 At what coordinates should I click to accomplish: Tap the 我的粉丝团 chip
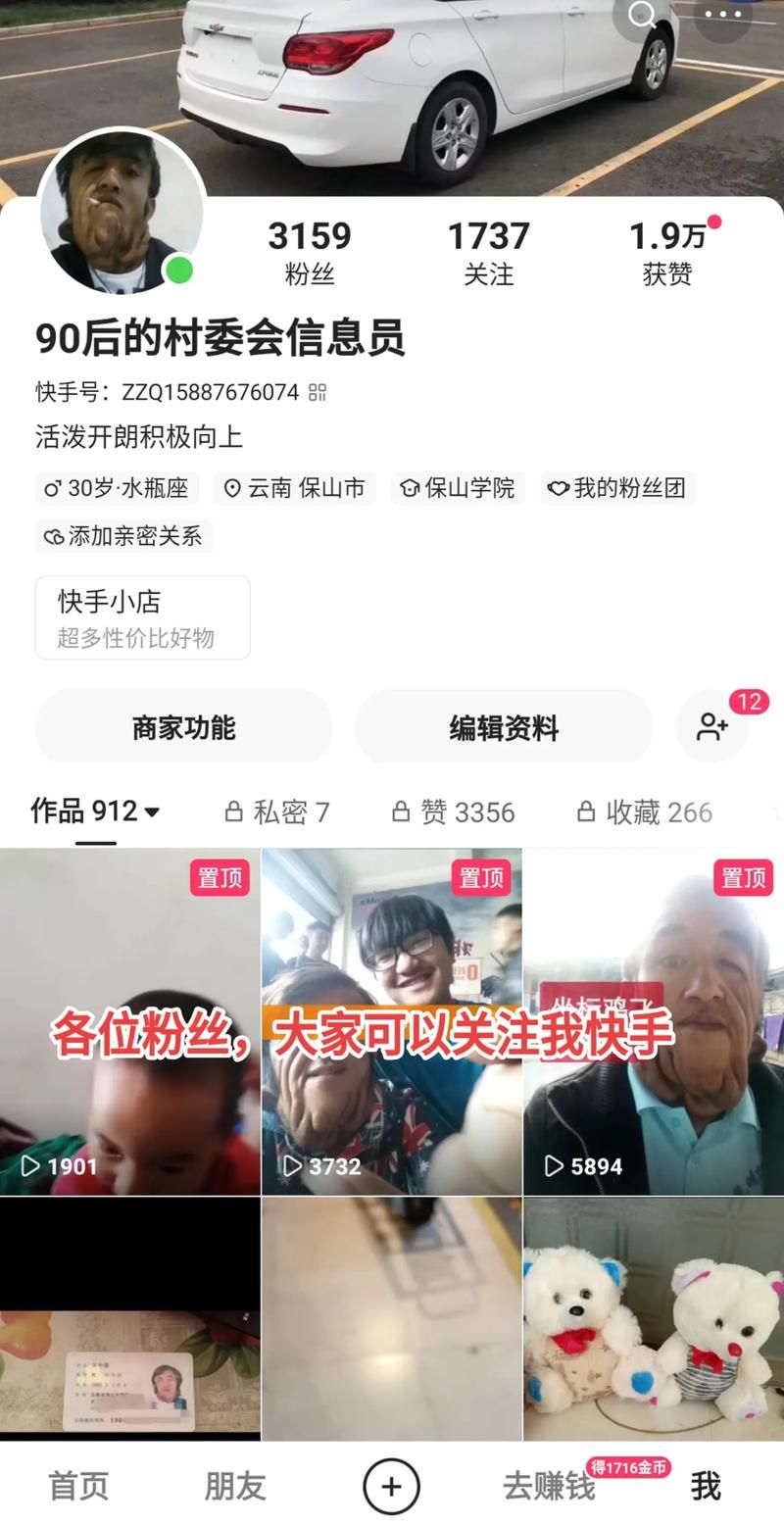(617, 487)
